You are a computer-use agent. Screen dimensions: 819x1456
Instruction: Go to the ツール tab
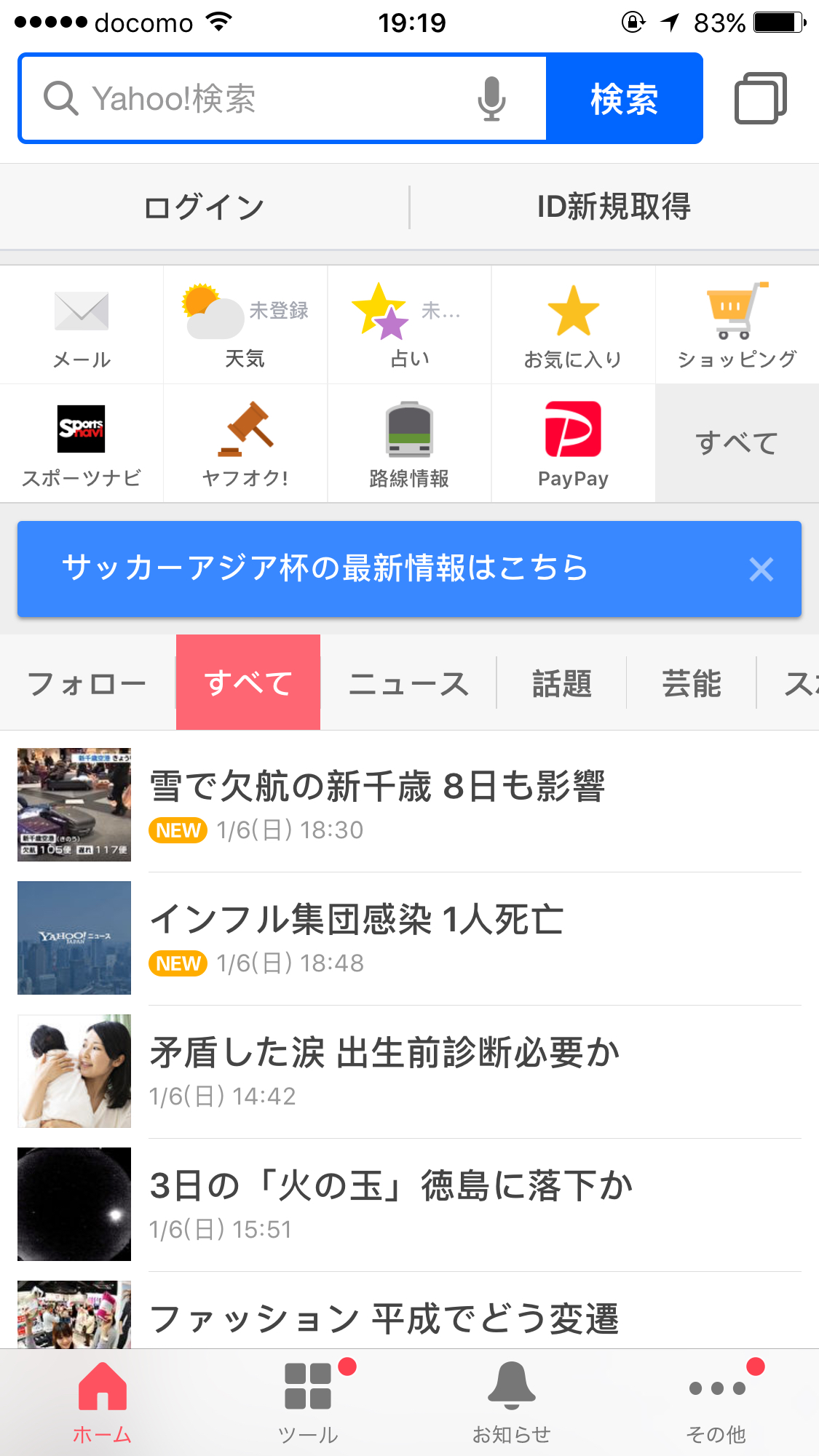tap(308, 1401)
